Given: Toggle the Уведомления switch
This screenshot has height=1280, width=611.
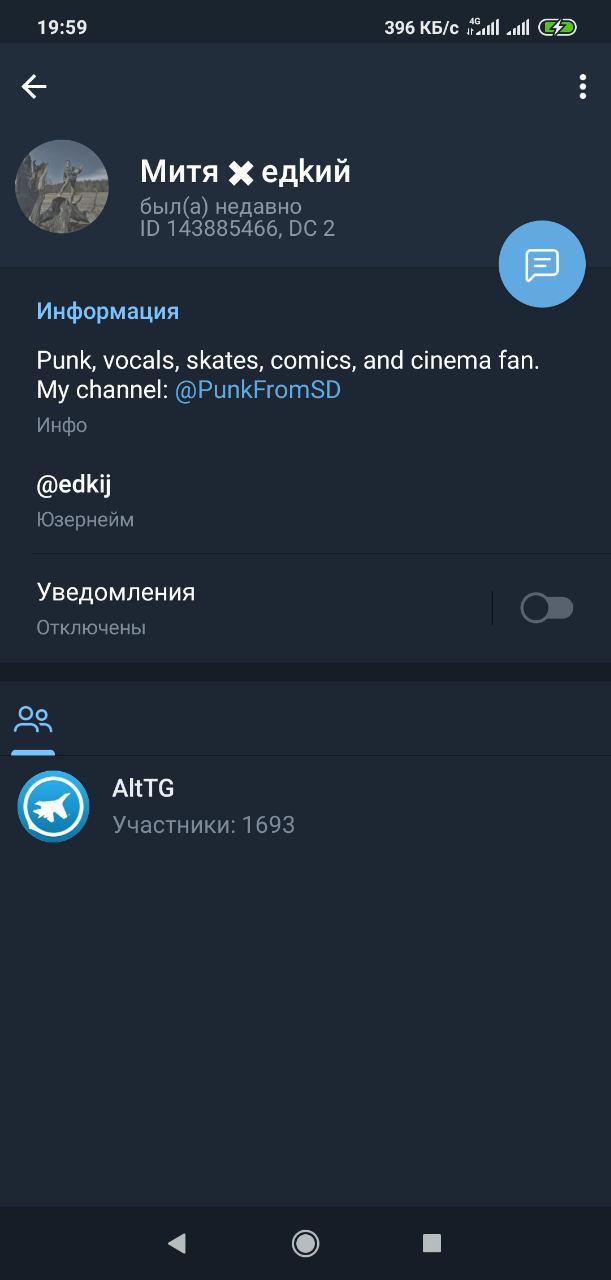Looking at the screenshot, I should tap(547, 608).
